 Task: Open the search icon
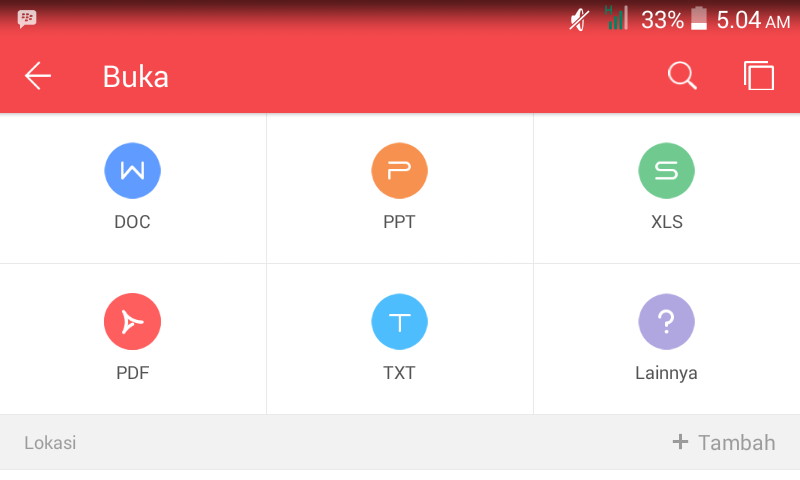click(x=682, y=76)
